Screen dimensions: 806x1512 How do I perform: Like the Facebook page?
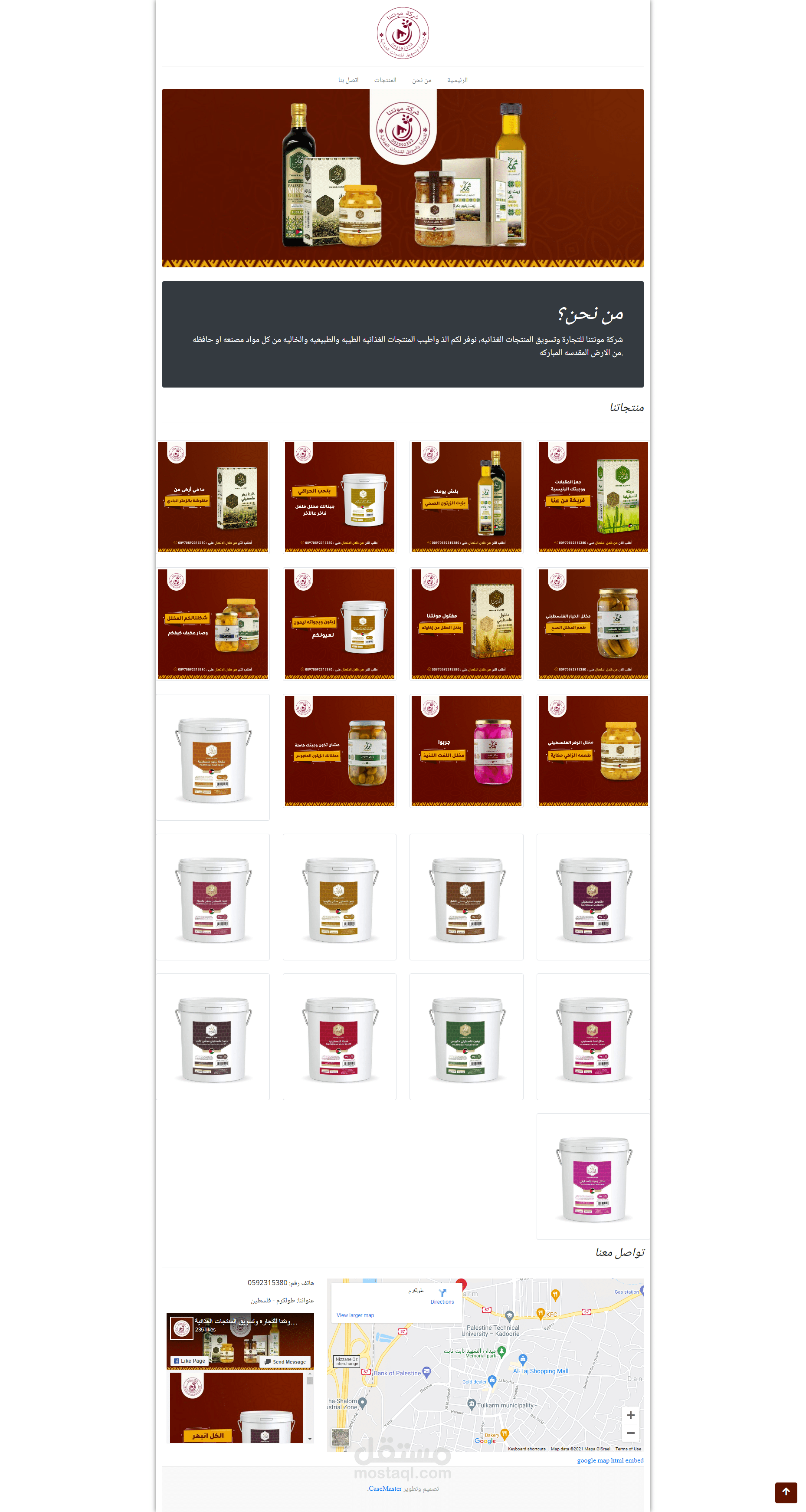tap(190, 1361)
